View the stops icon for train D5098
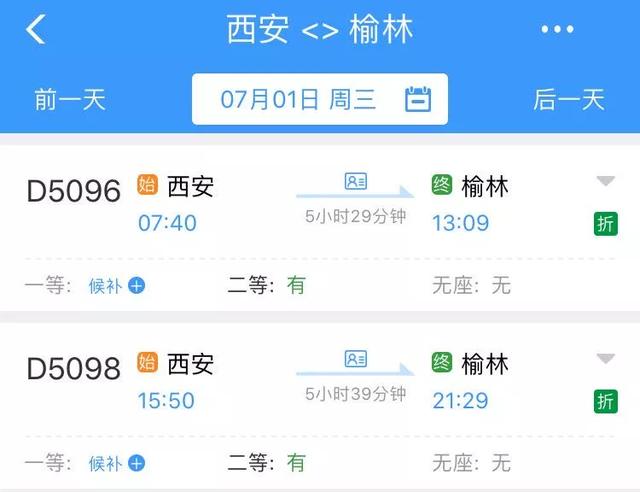Viewport: 640px width, 492px height. [x=355, y=359]
